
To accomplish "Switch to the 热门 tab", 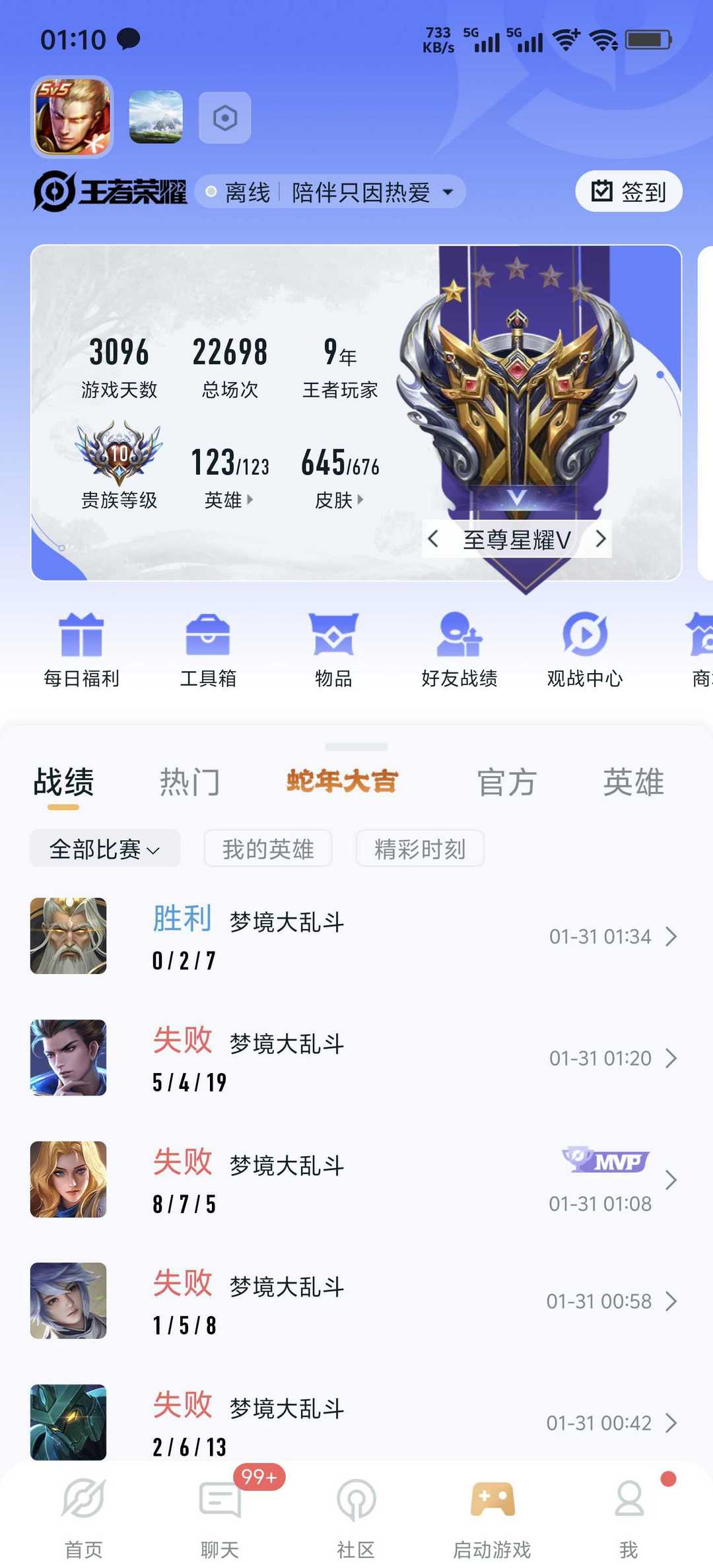I will (x=190, y=782).
